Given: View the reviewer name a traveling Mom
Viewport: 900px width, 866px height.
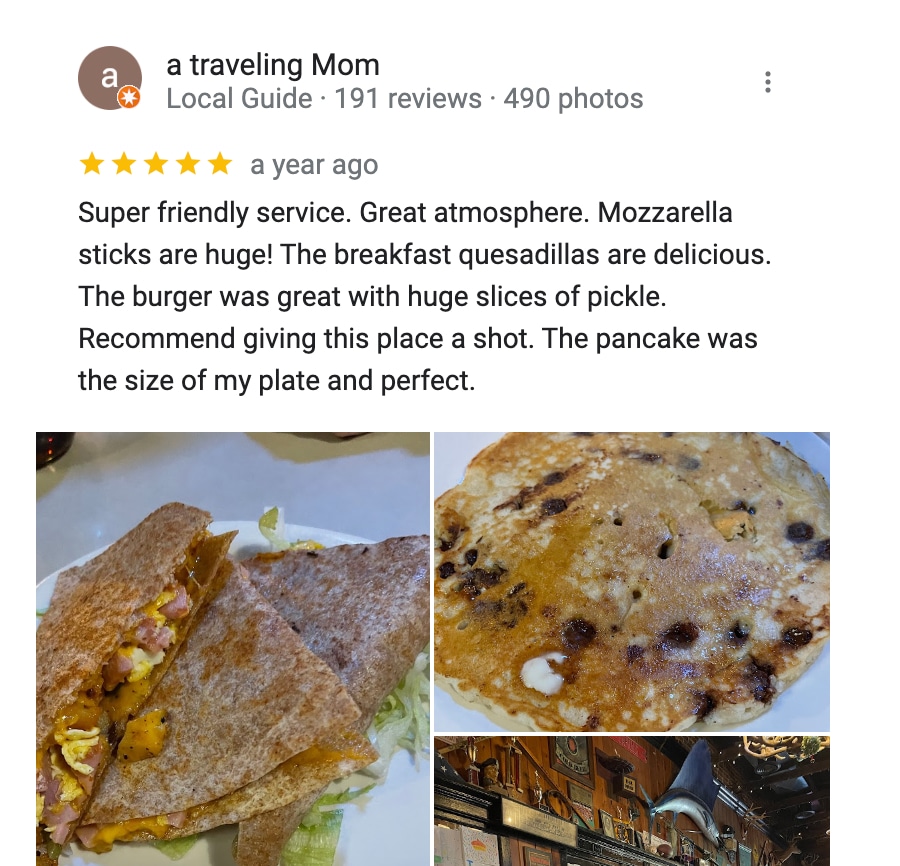Looking at the screenshot, I should click(x=272, y=65).
